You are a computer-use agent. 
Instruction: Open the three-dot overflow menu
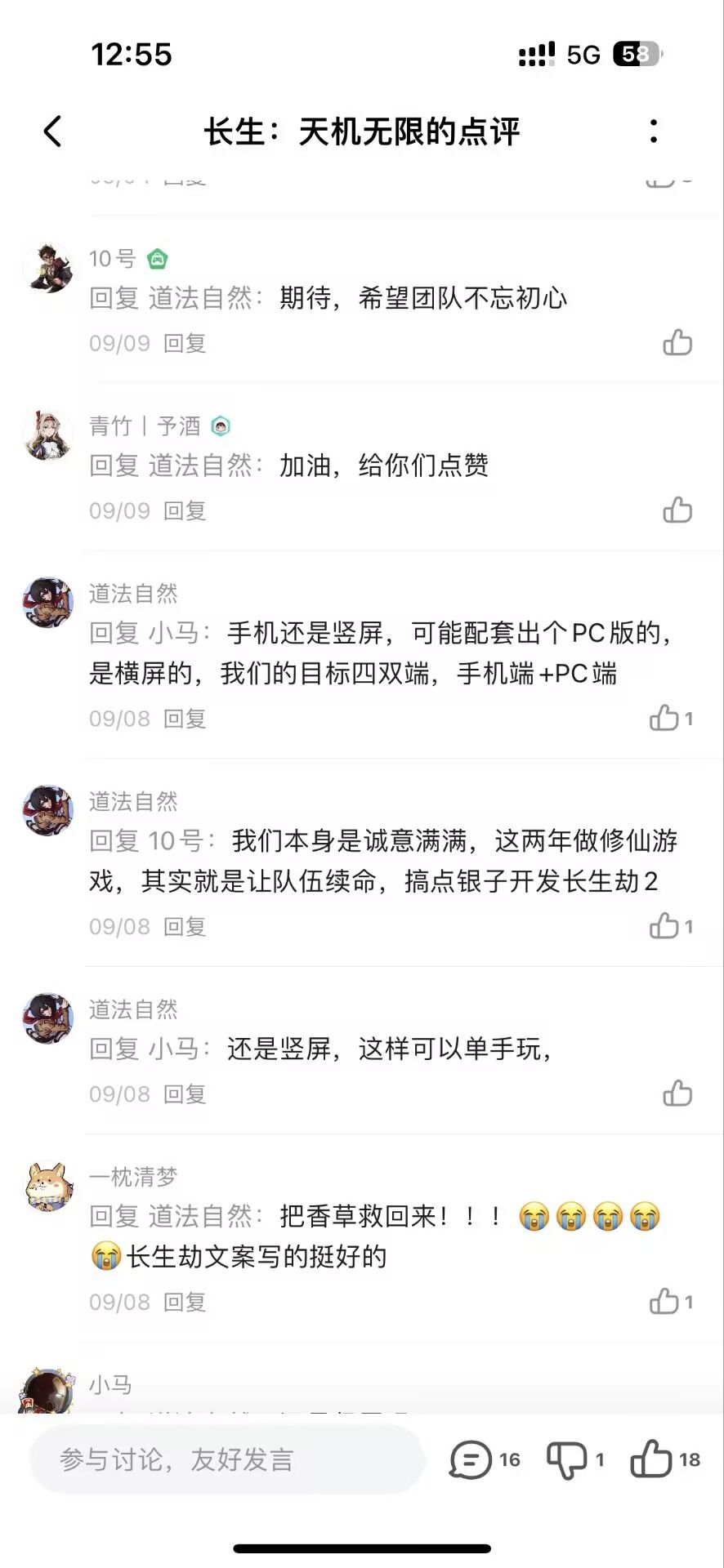coord(653,131)
